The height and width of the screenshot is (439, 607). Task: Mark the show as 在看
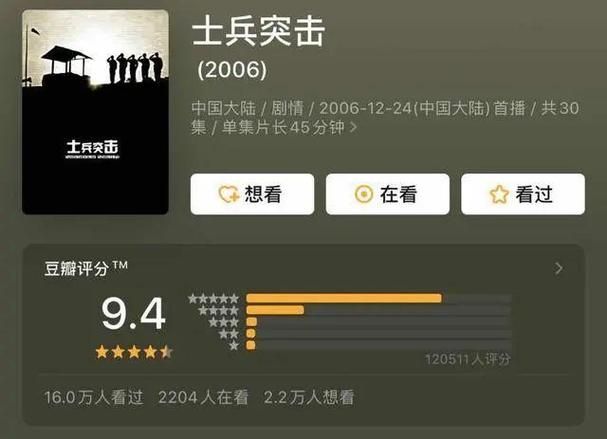point(387,194)
